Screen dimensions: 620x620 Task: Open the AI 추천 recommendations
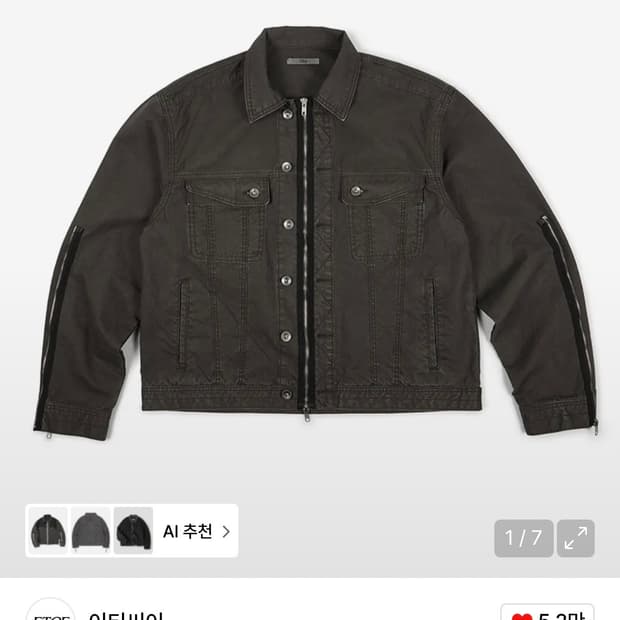195,531
